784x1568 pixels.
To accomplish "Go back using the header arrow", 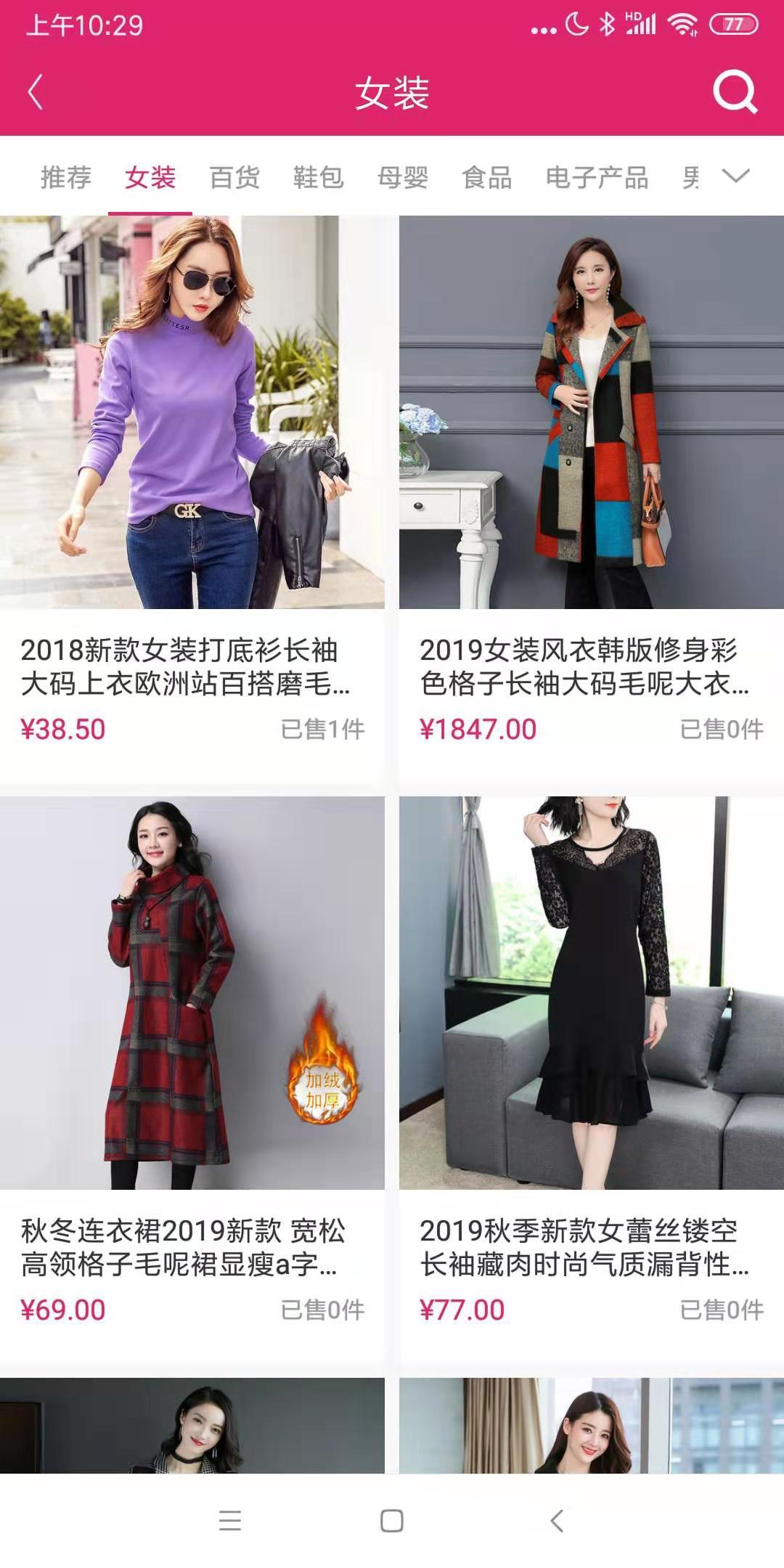I will point(35,93).
